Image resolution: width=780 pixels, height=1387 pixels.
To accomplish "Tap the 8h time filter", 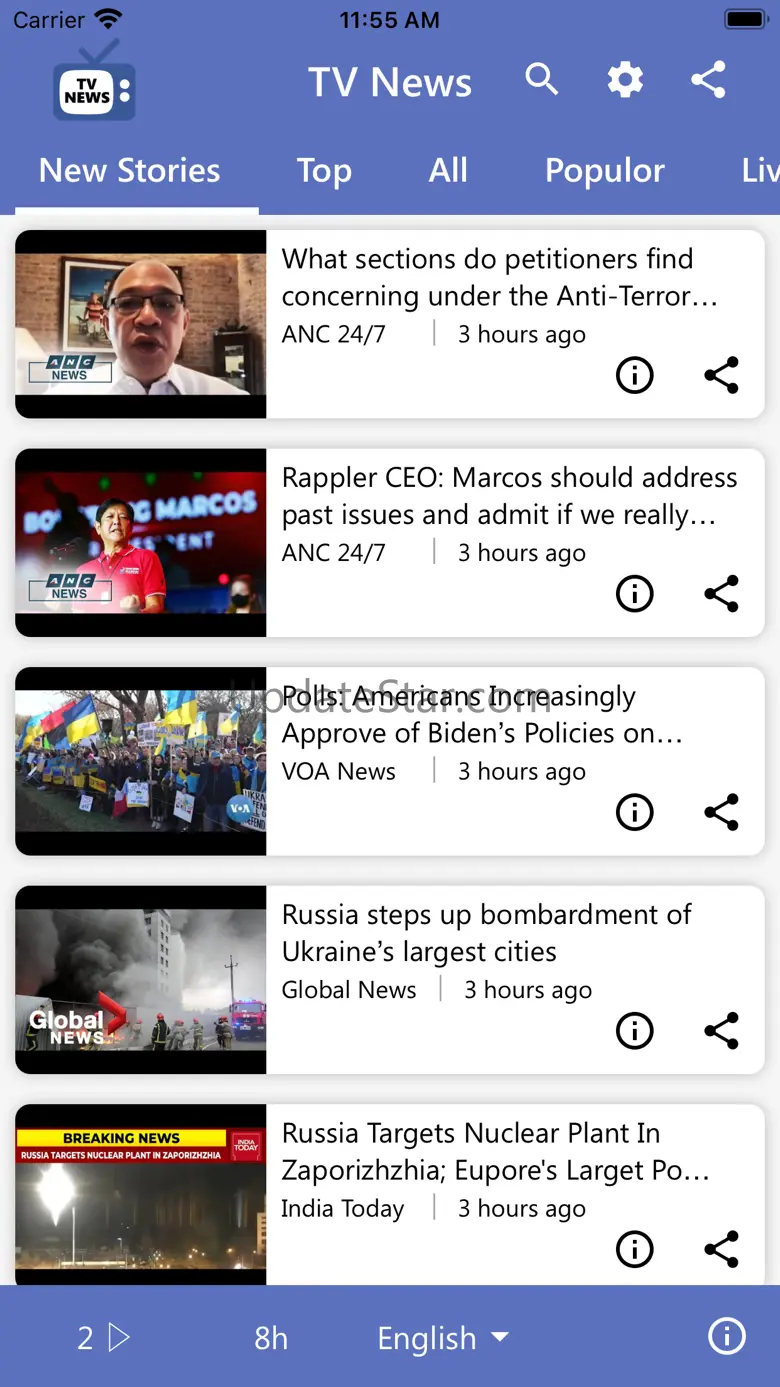I will [271, 1338].
